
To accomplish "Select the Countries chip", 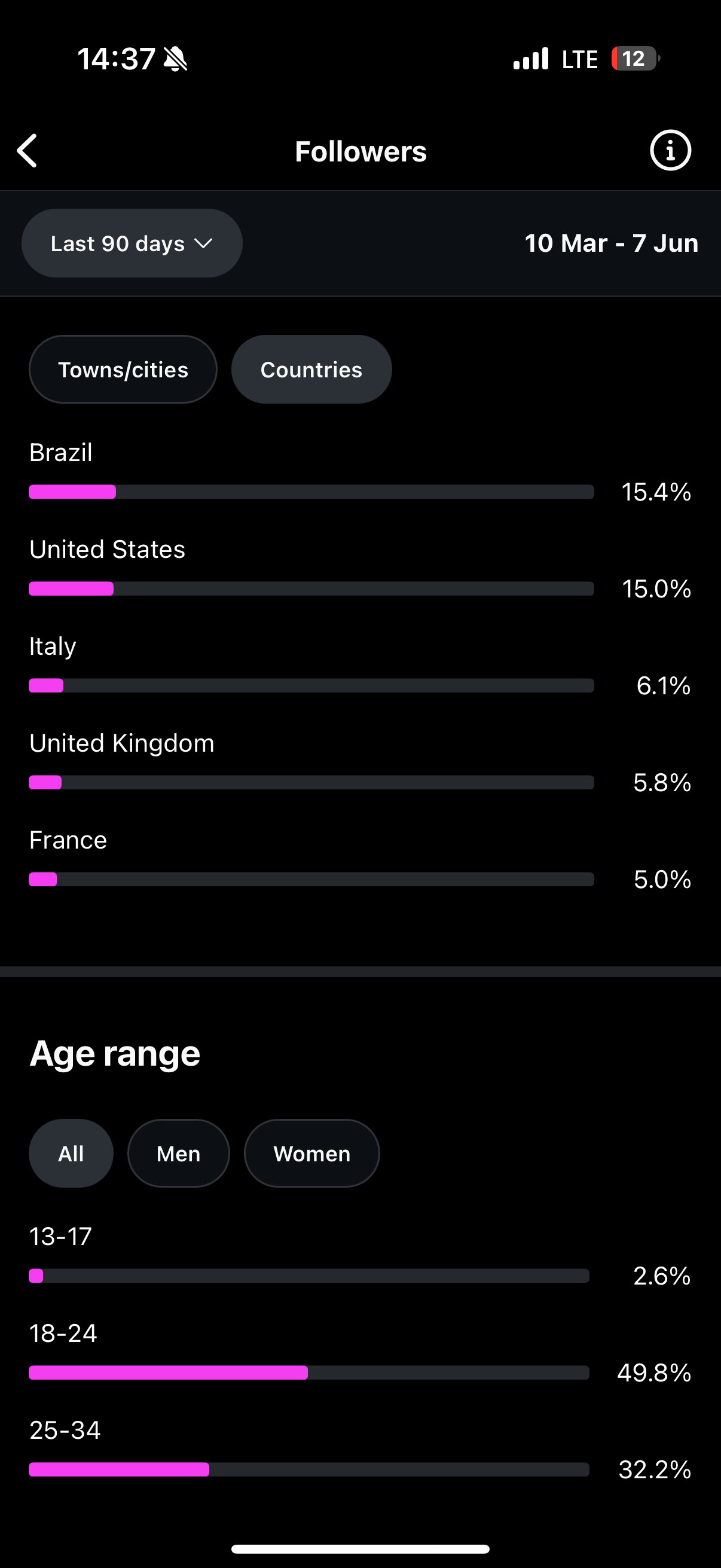I will tap(311, 370).
